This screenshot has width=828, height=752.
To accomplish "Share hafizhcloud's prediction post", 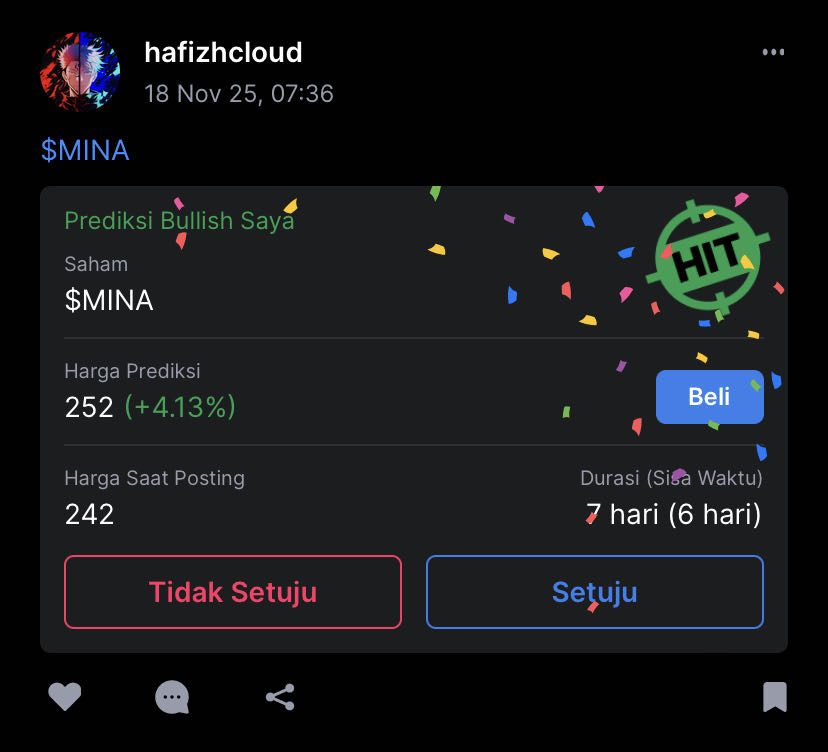I will click(x=280, y=696).
